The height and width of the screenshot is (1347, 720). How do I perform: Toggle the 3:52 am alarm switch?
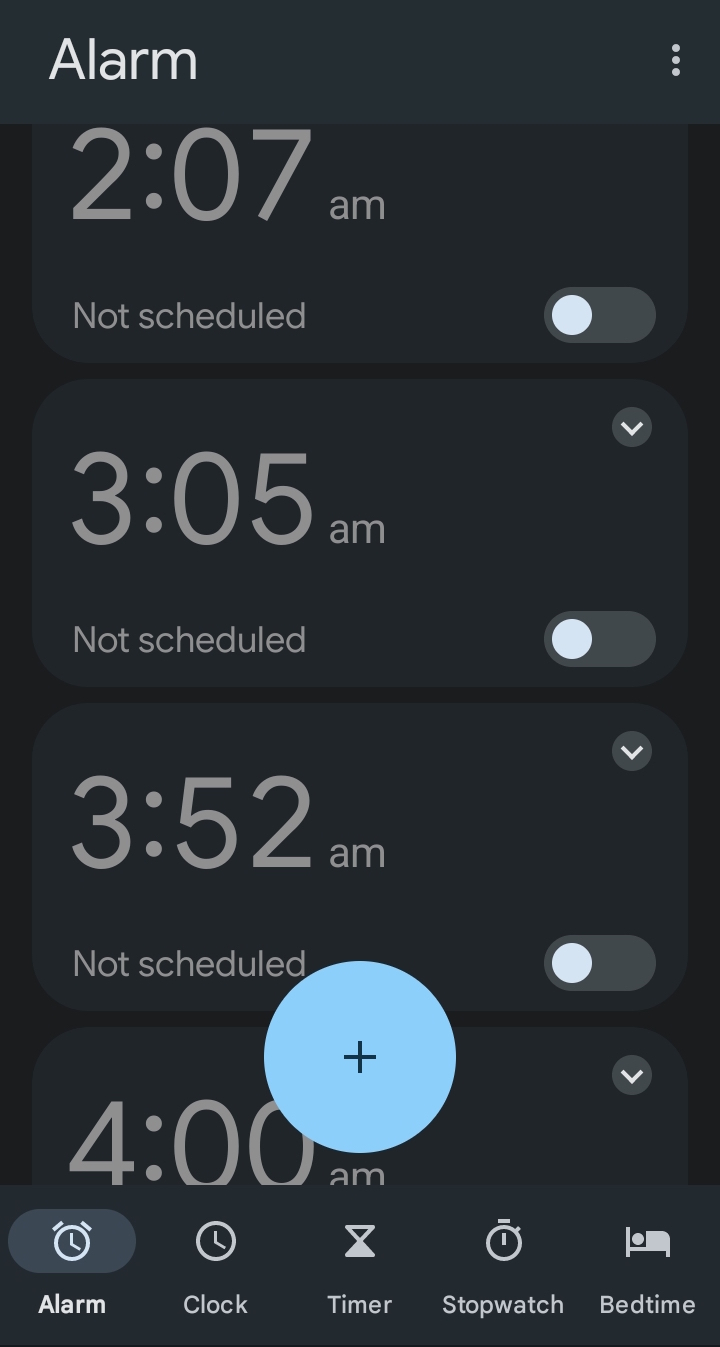[600, 963]
